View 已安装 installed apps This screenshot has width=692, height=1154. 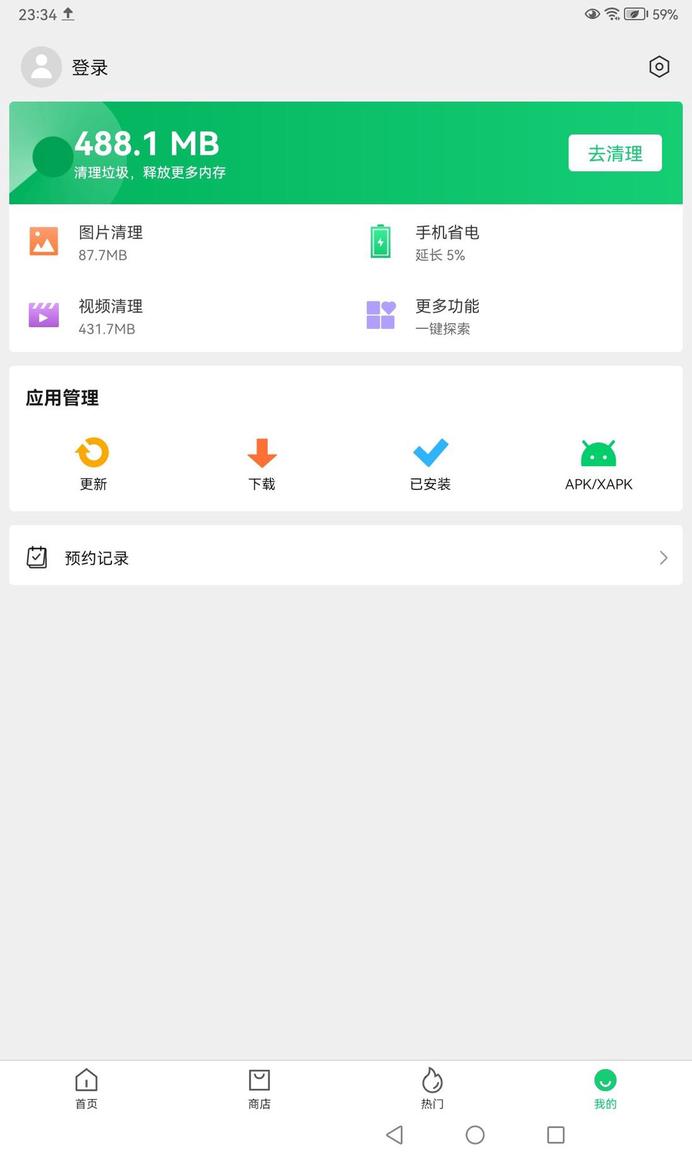430,465
